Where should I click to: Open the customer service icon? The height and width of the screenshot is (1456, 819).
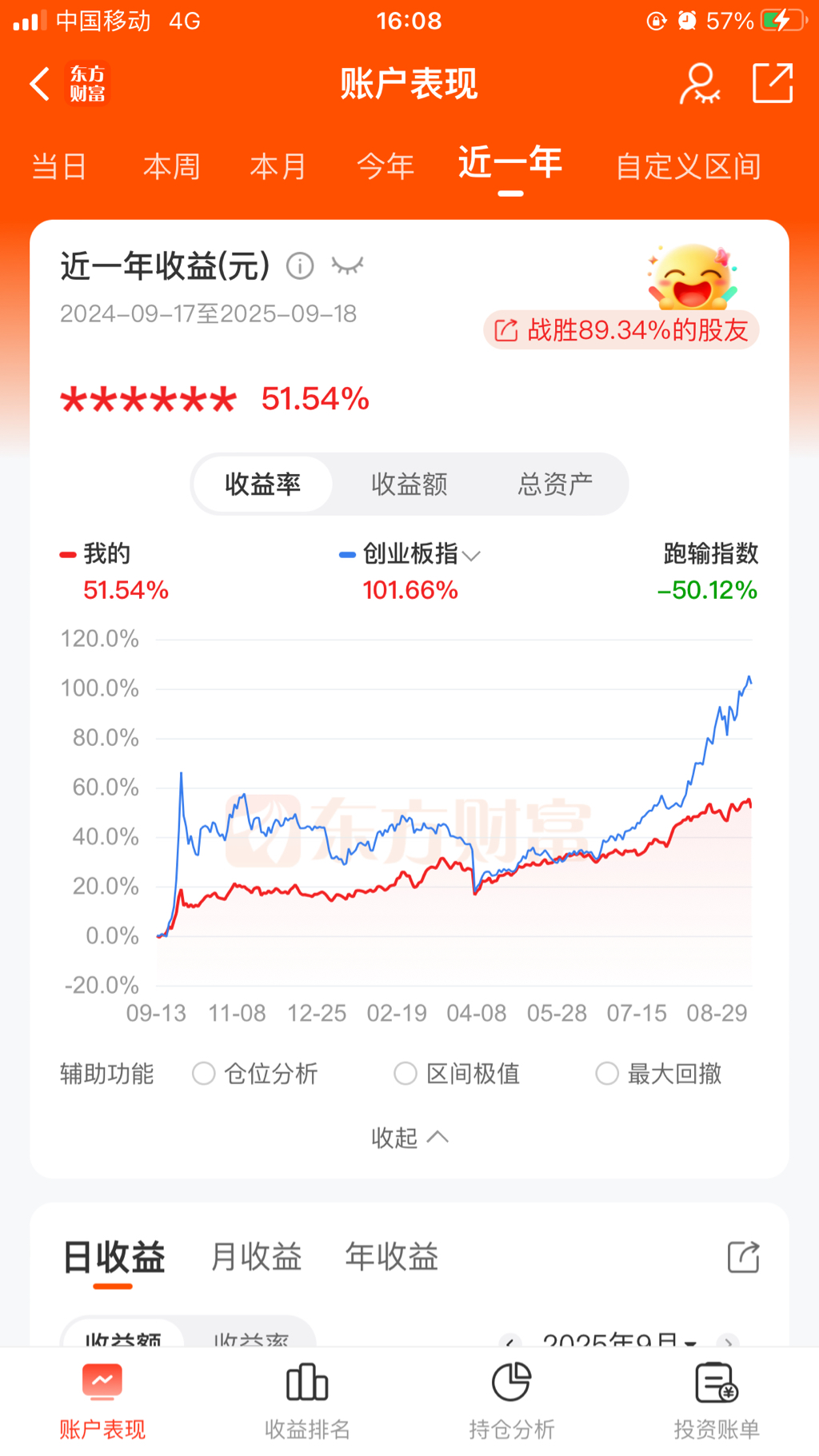tap(699, 84)
